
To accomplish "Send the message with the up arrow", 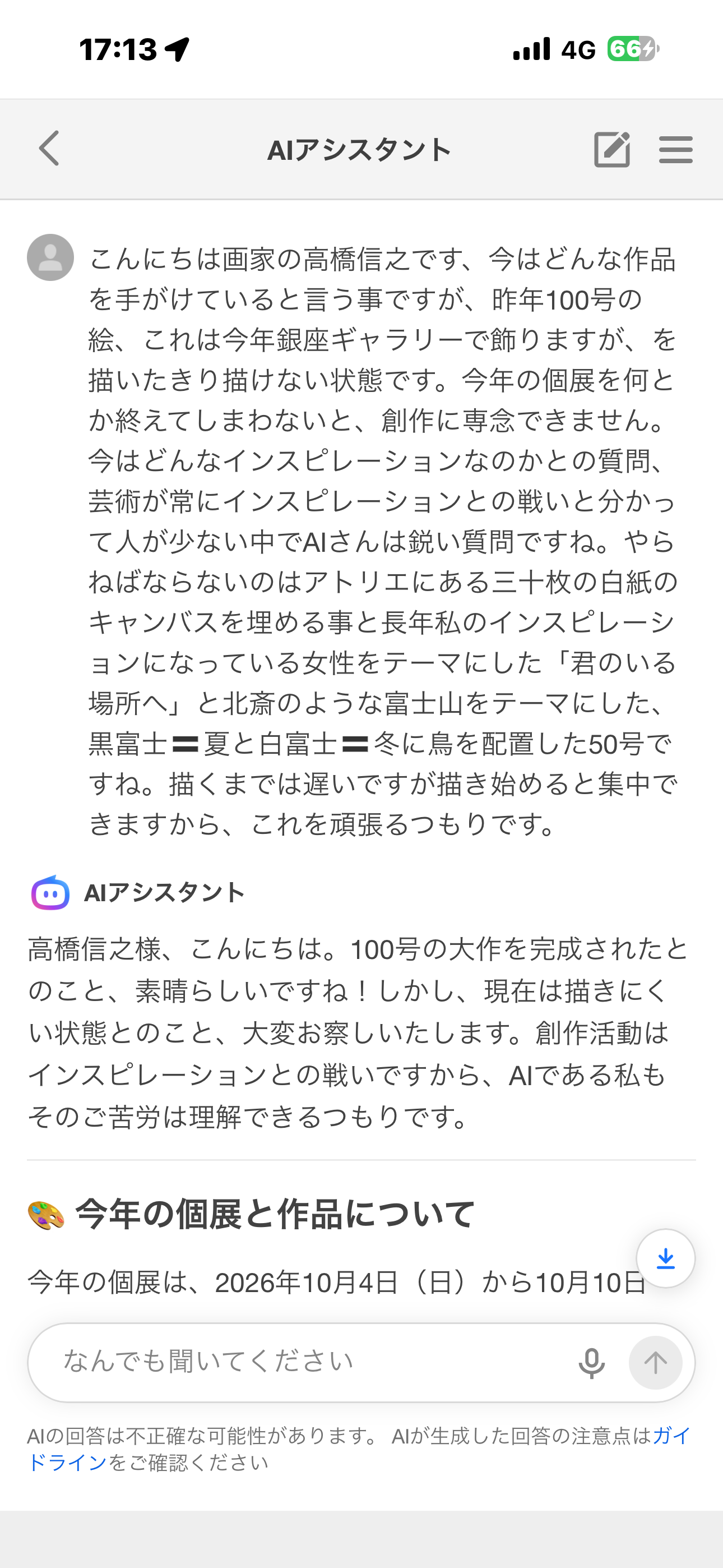I will click(x=655, y=1363).
